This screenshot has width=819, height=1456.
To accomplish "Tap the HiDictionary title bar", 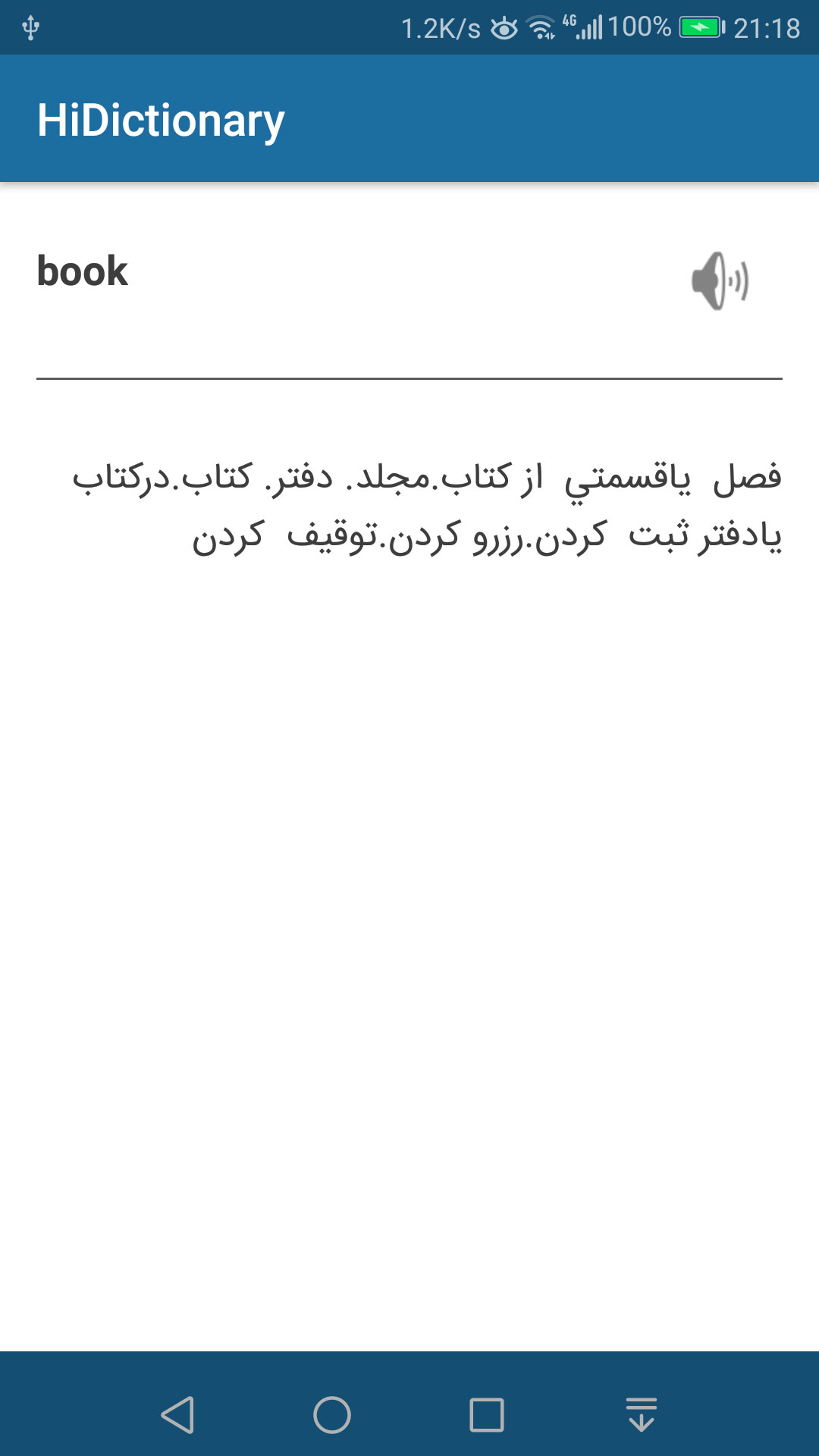I will [162, 118].
